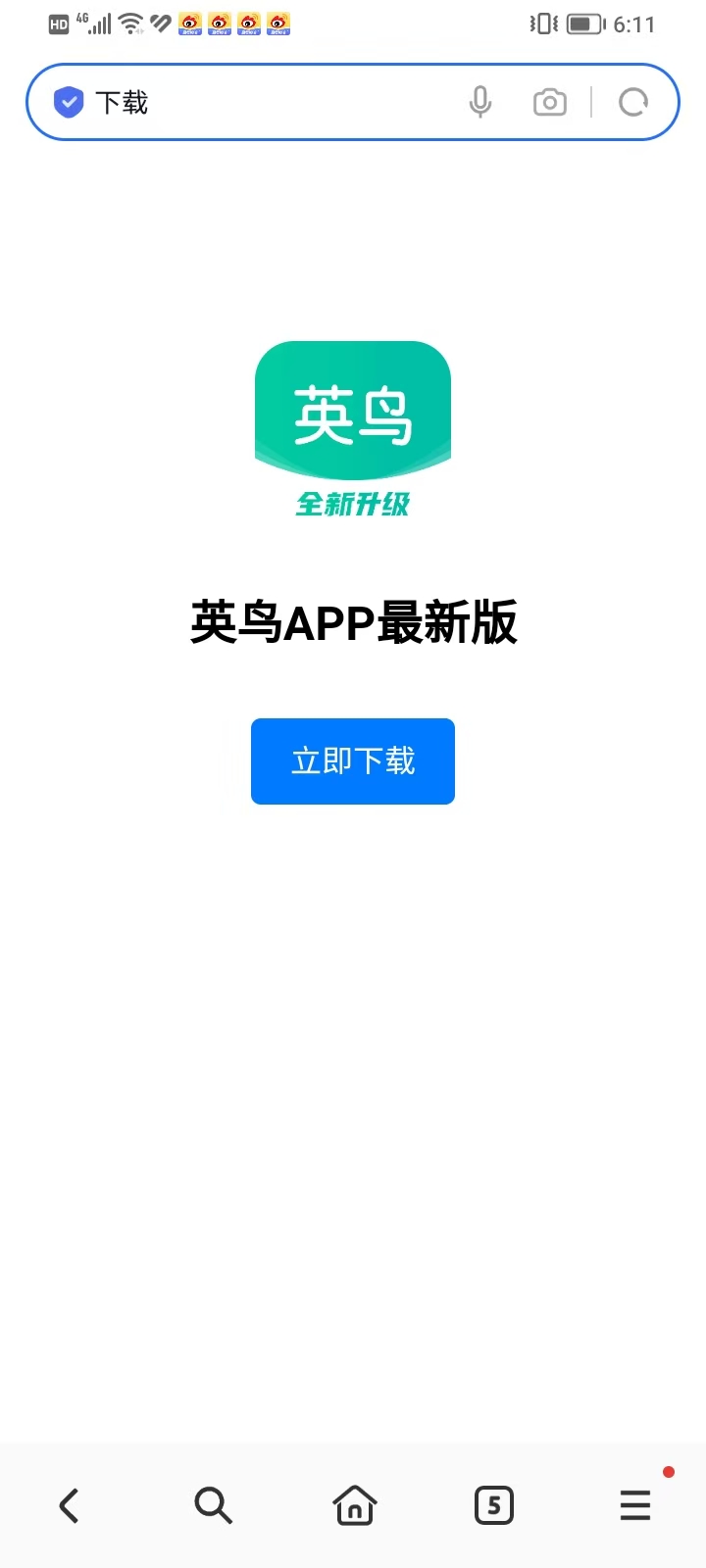The height and width of the screenshot is (1568, 706).
Task: Open camera search in the address bar
Action: pos(549,102)
